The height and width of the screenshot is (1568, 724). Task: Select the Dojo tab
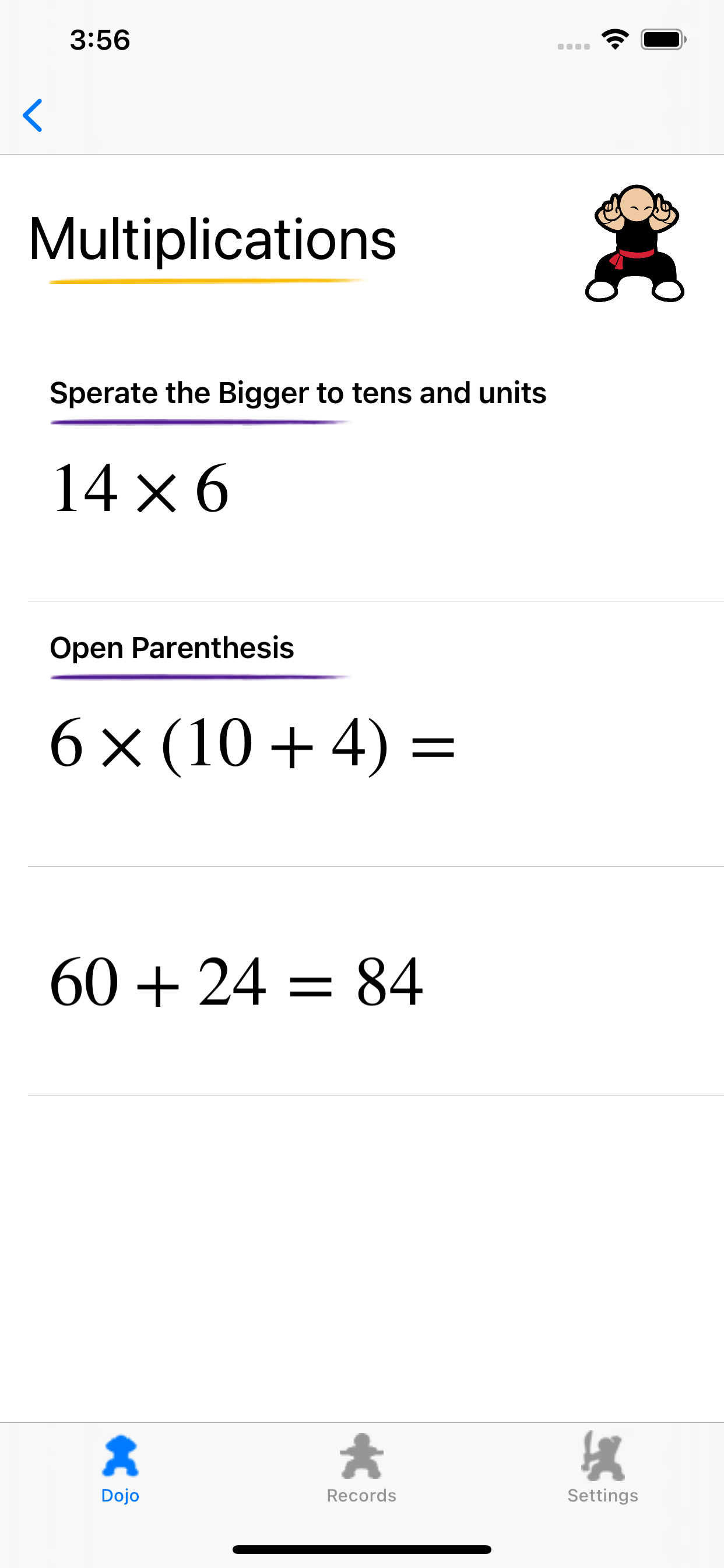121,1468
